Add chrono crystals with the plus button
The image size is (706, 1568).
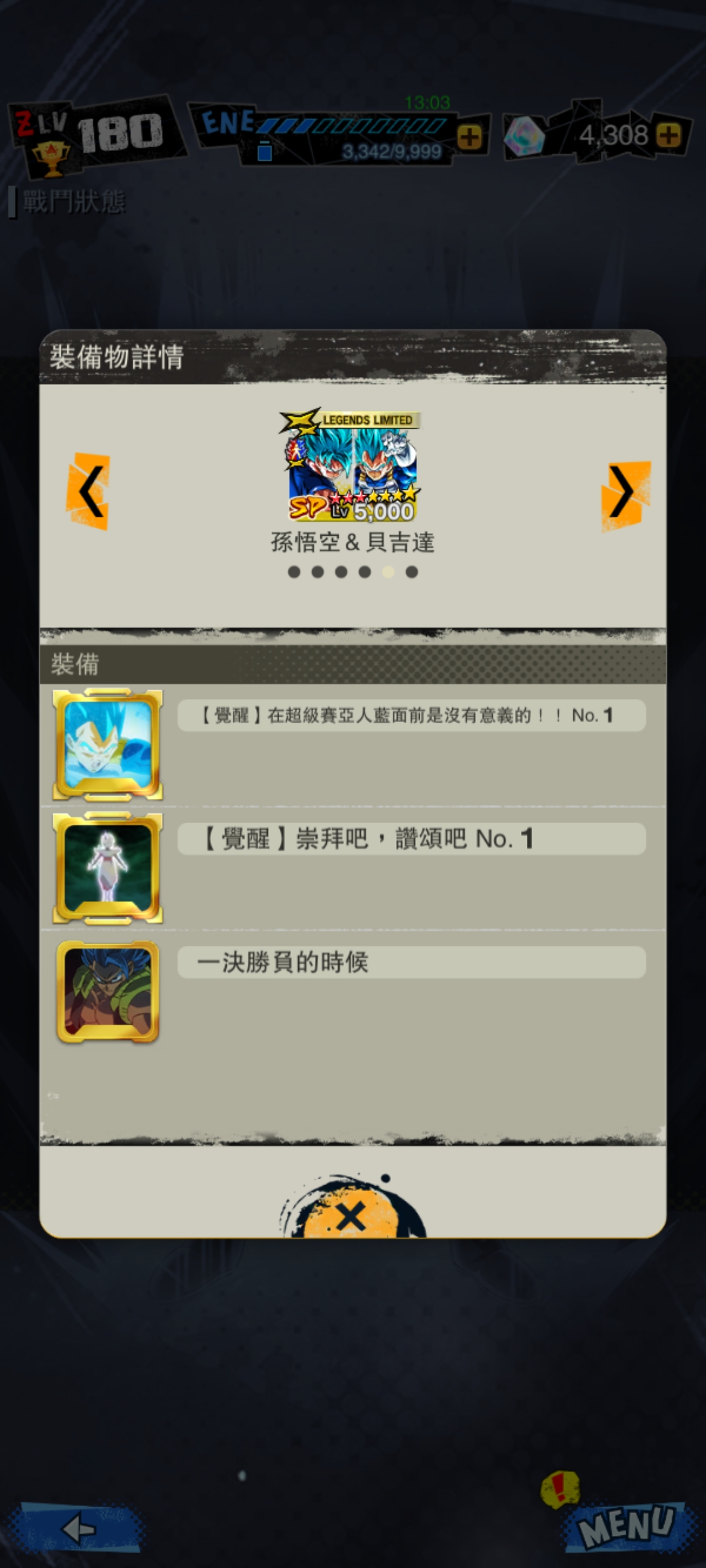(669, 135)
